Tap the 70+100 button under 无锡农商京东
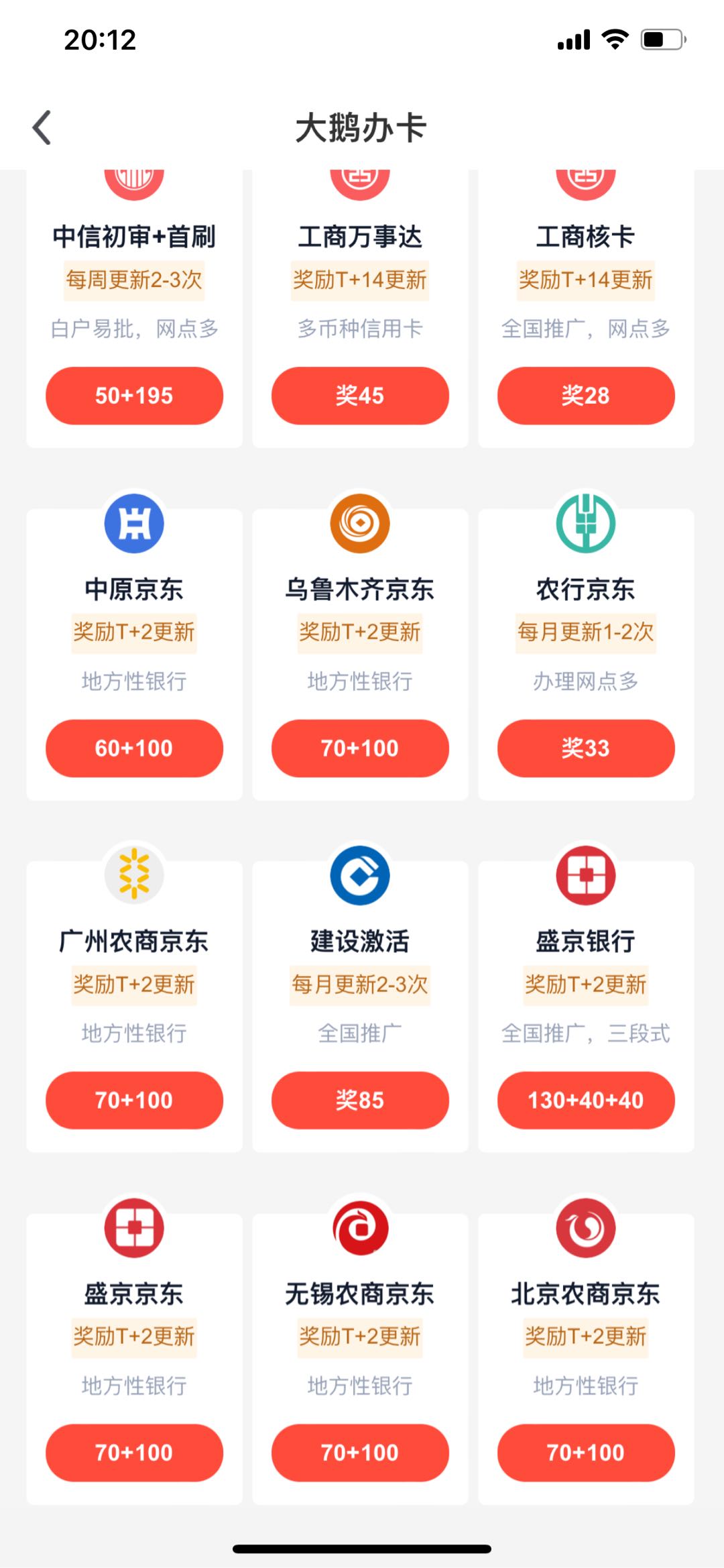 coord(360,1453)
